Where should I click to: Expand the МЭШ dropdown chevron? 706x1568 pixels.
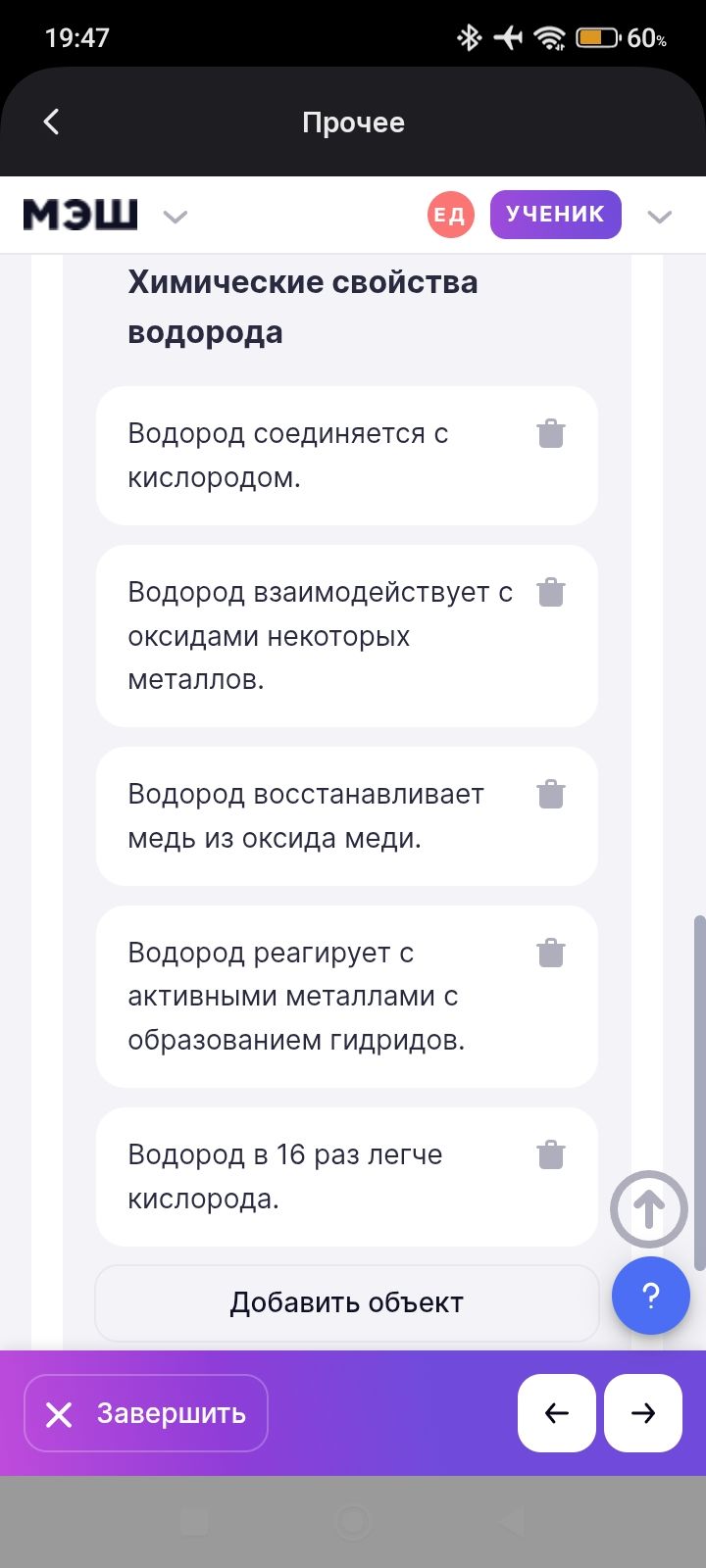coord(176,217)
